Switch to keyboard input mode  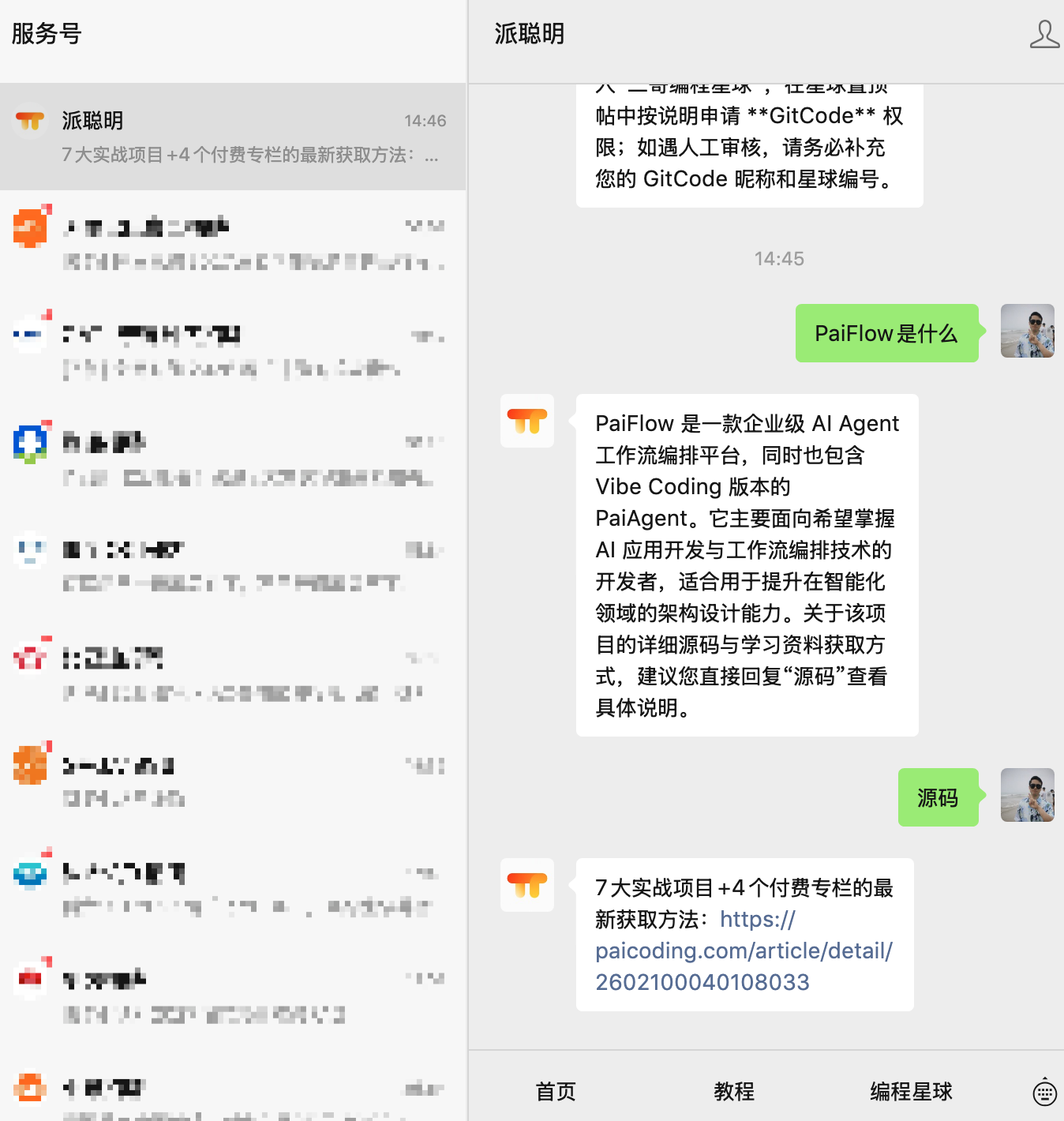1044,1093
